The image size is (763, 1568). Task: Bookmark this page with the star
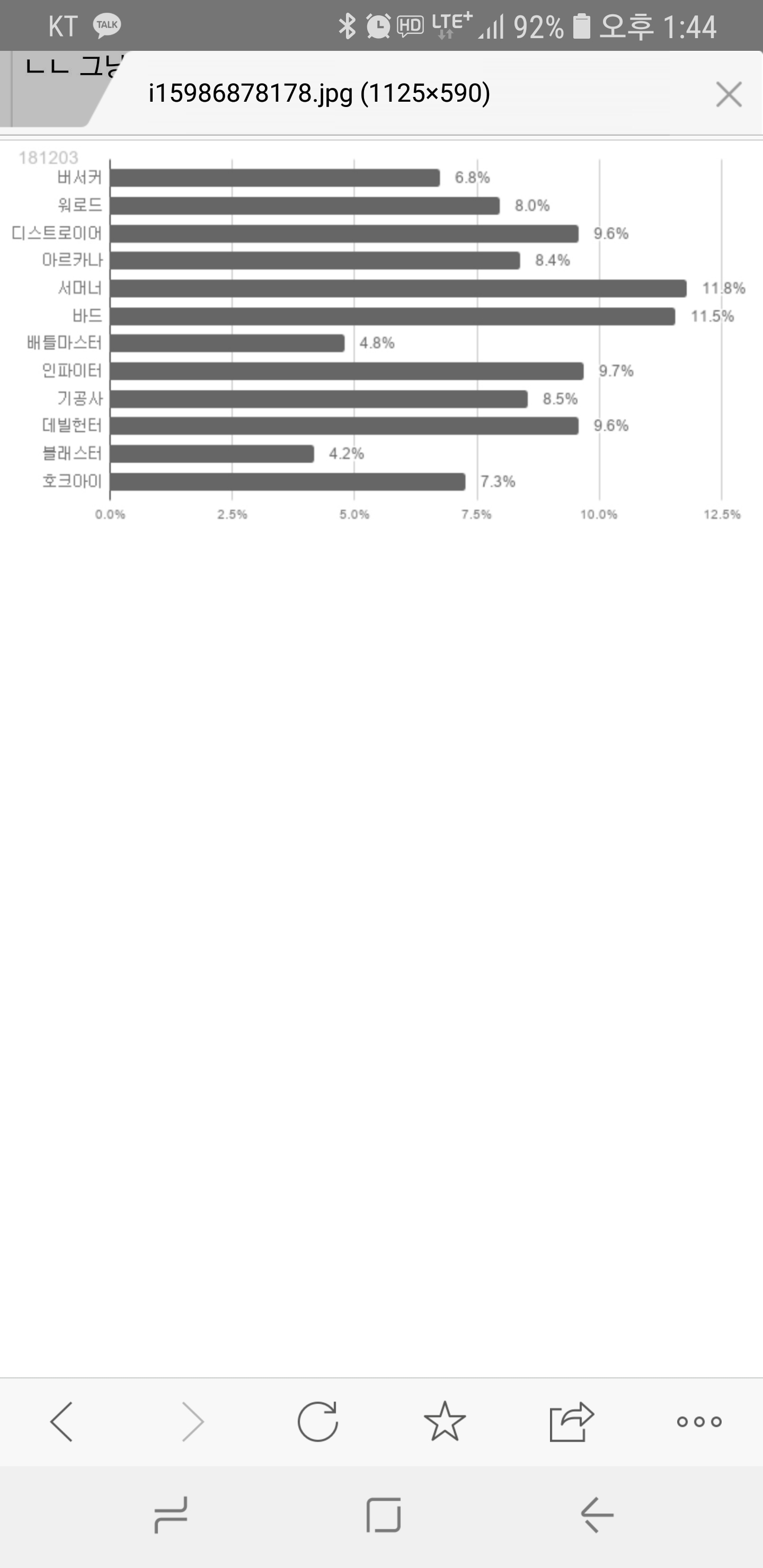445,1421
